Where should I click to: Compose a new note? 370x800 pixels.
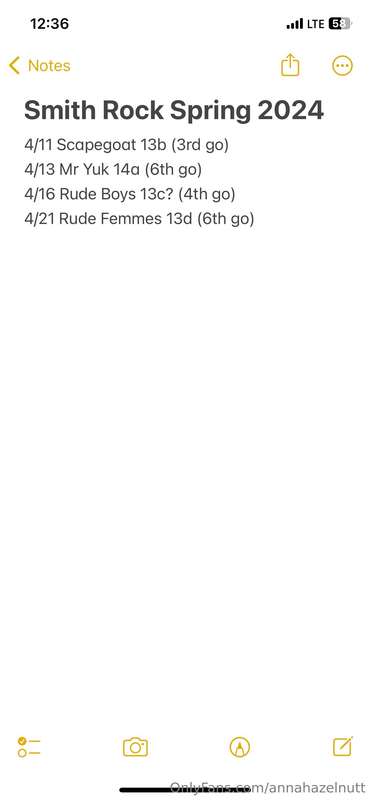(x=343, y=746)
